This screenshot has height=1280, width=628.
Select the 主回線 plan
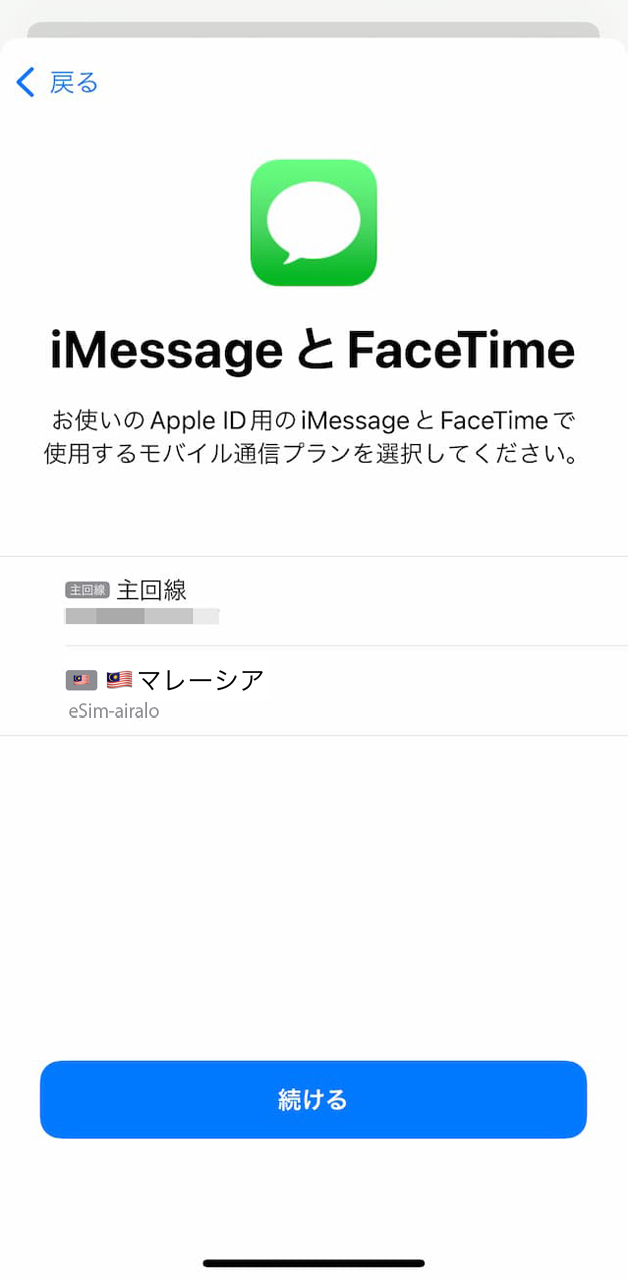pyautogui.click(x=314, y=600)
